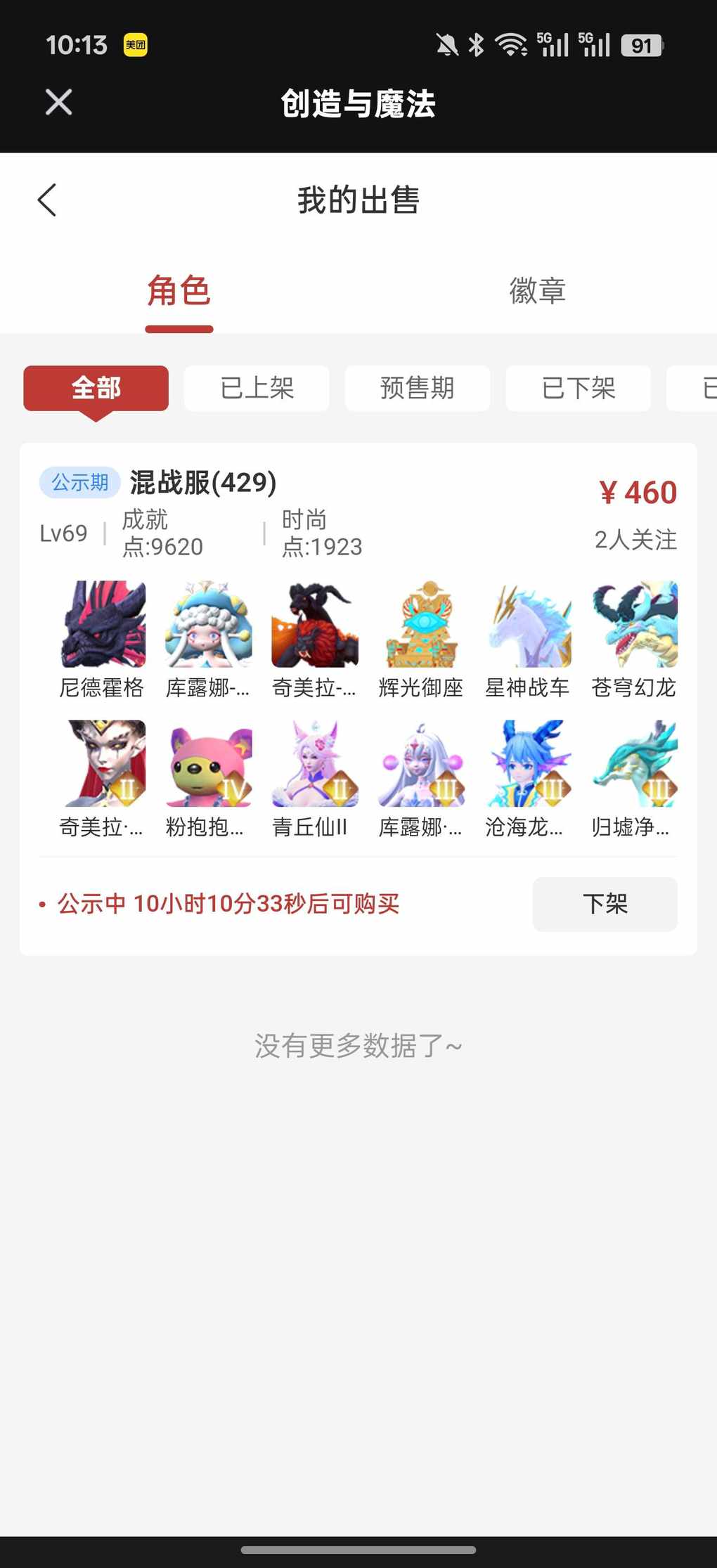The image size is (717, 1568).
Task: Tap 下架 to delist the account
Action: [605, 904]
